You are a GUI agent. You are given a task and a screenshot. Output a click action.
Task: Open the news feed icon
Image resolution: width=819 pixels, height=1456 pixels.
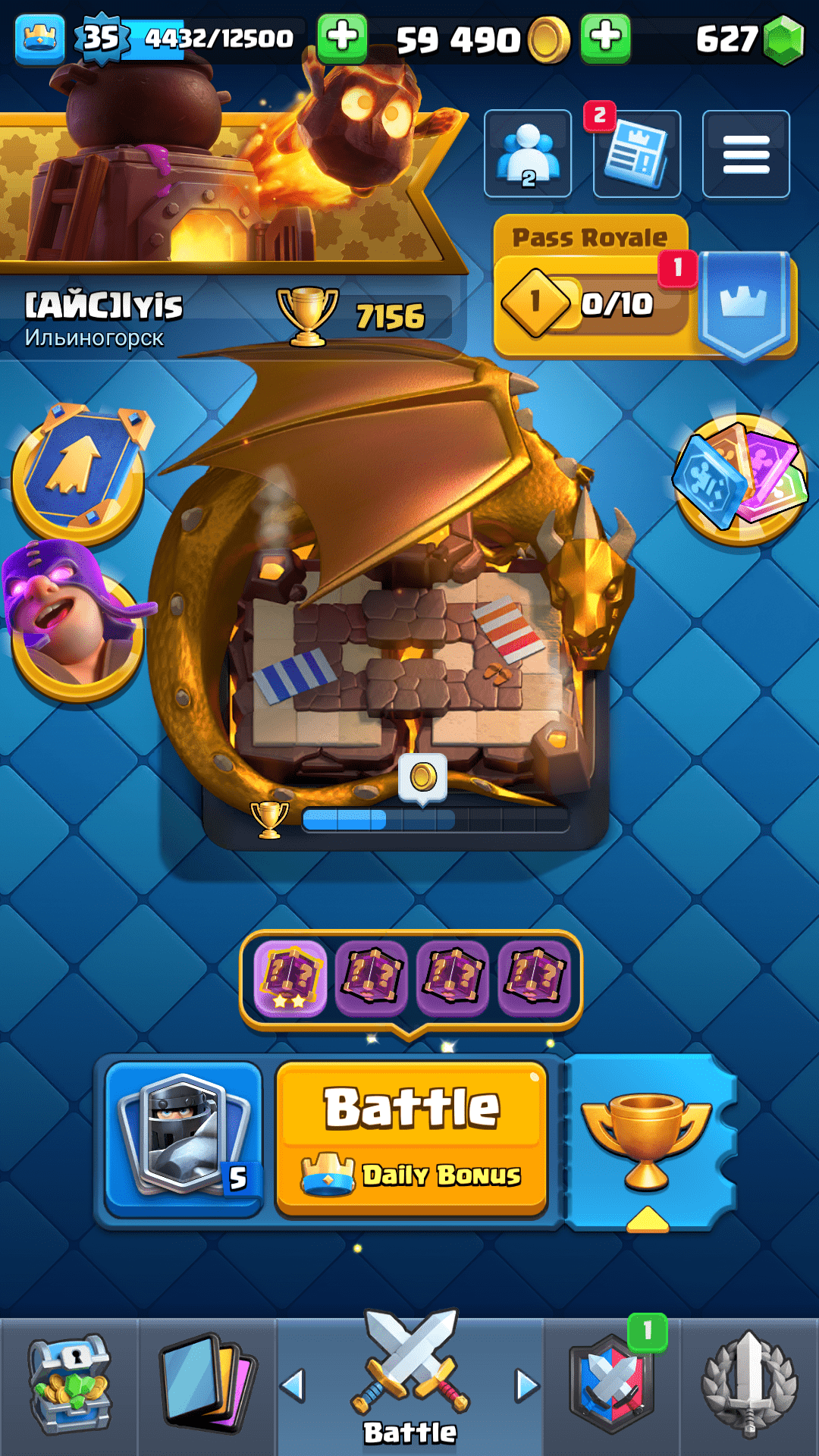click(x=637, y=154)
